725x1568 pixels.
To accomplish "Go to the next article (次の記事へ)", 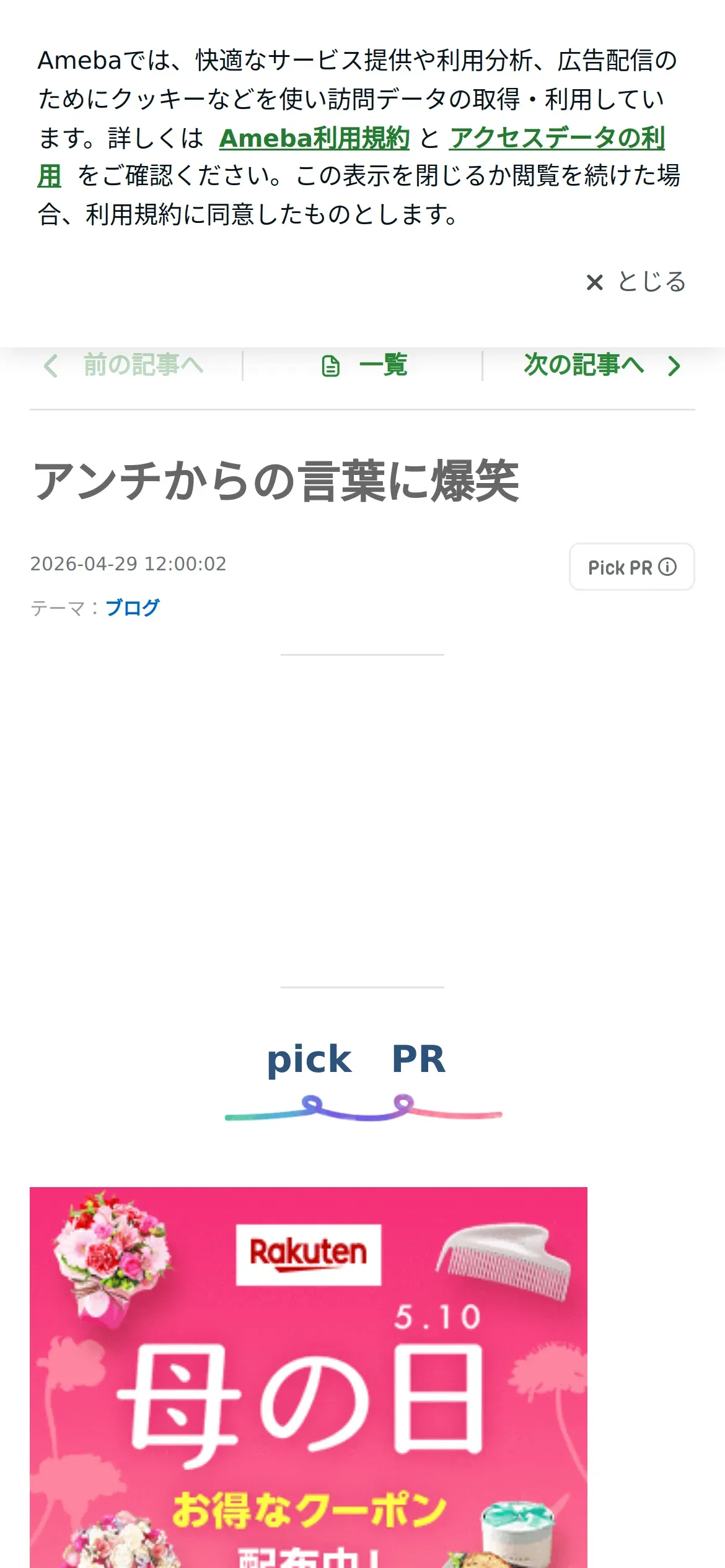I will [602, 365].
